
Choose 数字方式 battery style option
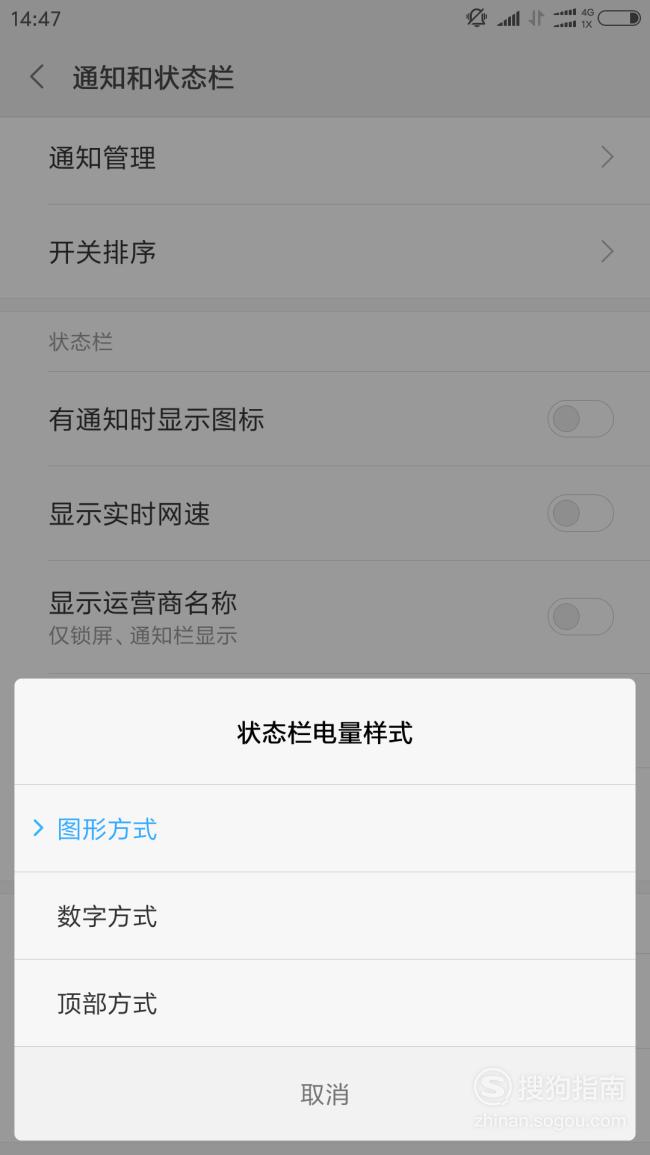(324, 916)
